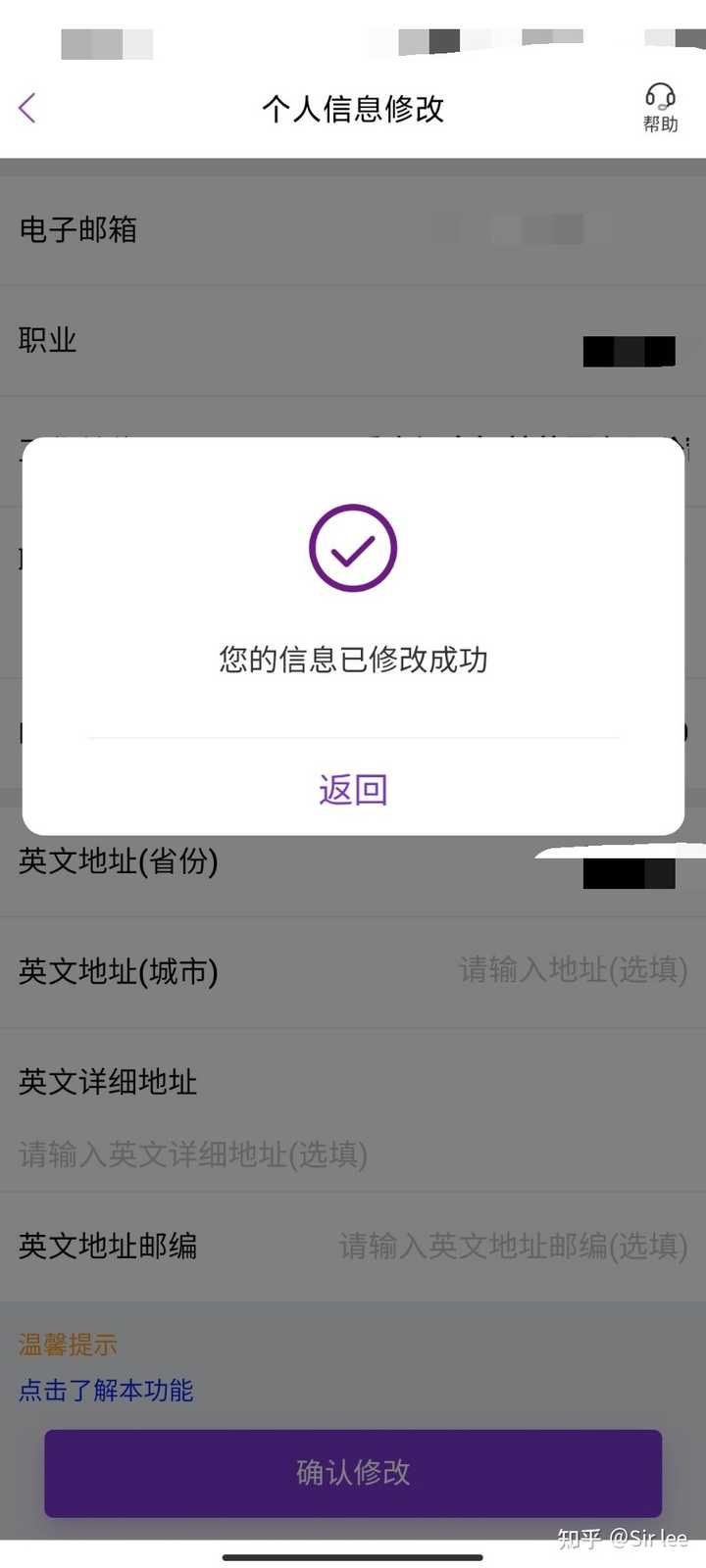Image resolution: width=706 pixels, height=1568 pixels.
Task: Tap the 确认修改 button
Action: [353, 1472]
